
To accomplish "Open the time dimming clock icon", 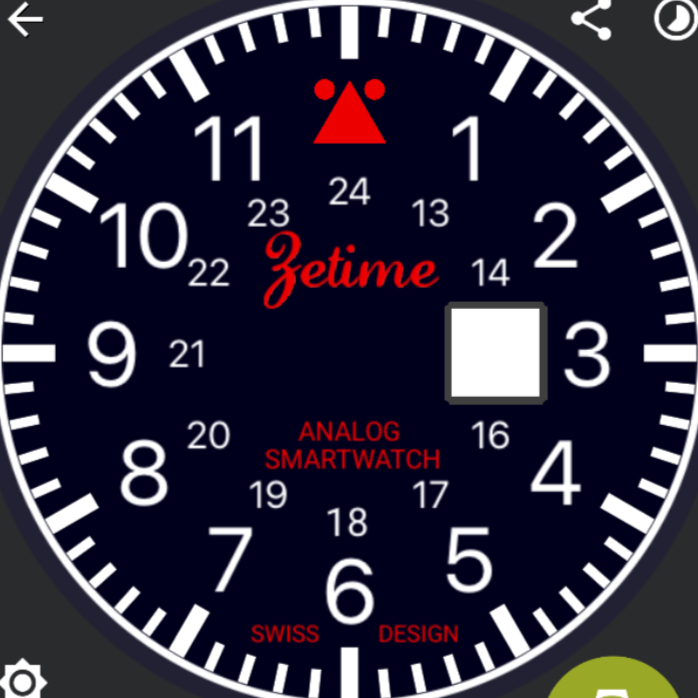I will [x=675, y=18].
